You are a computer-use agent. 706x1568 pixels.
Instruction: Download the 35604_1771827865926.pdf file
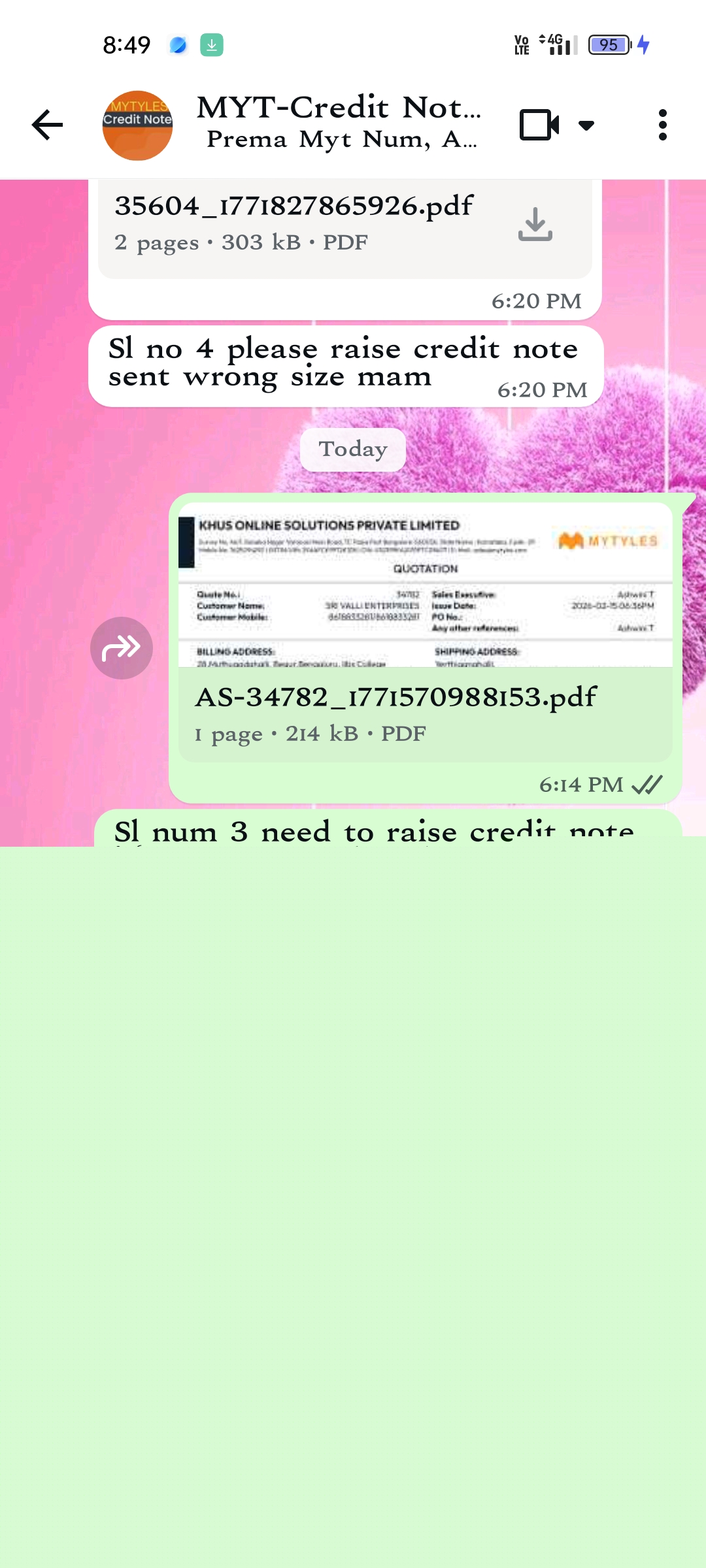click(x=535, y=225)
